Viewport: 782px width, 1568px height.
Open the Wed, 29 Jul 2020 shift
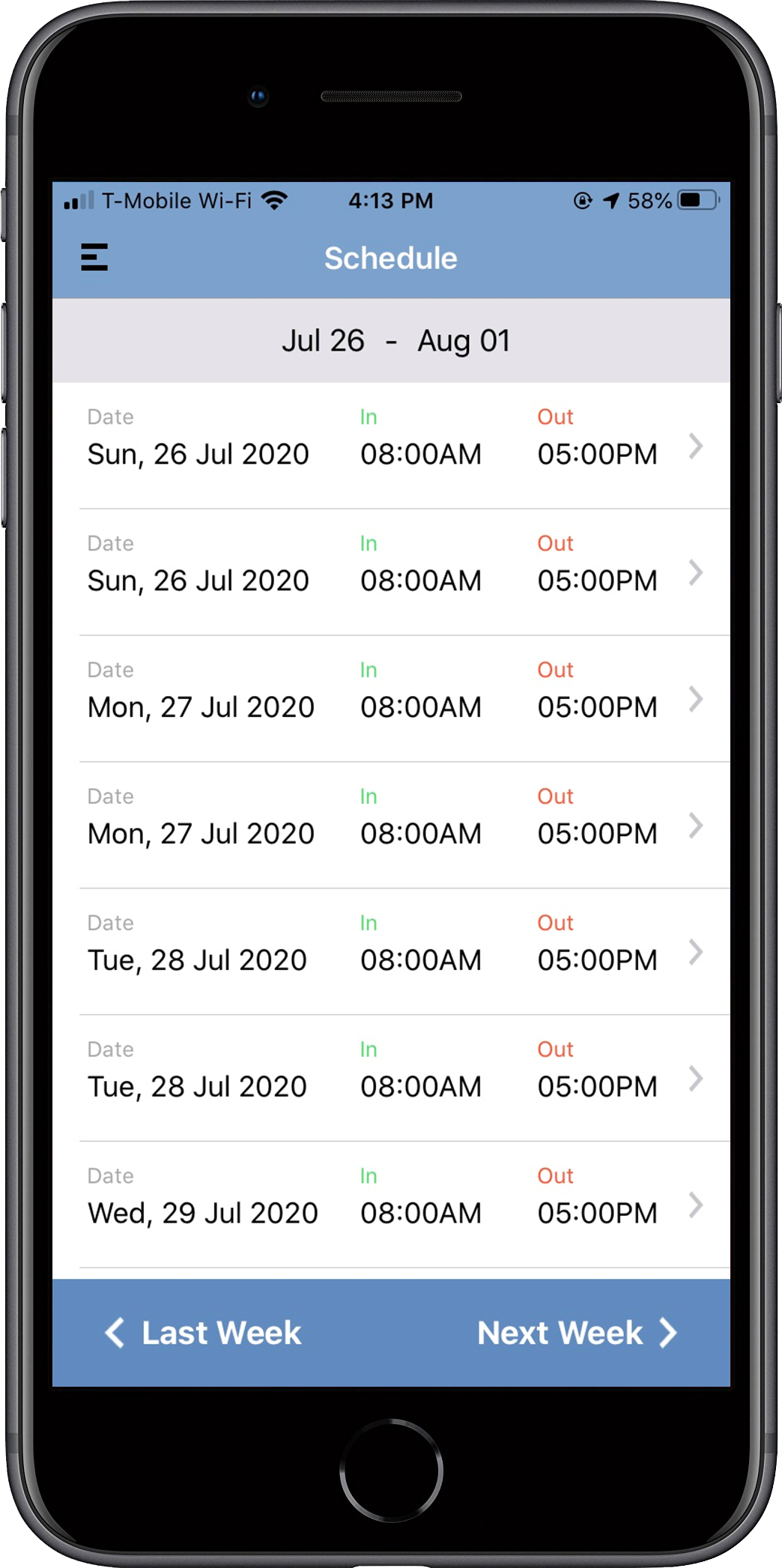coord(391,1204)
